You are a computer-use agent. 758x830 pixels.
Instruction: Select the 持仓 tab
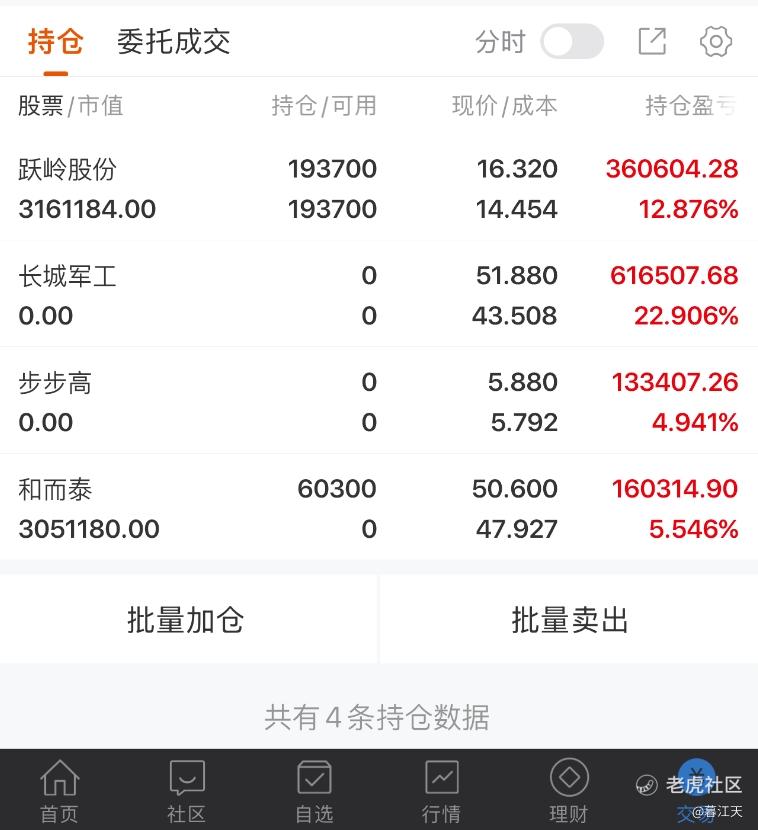(55, 41)
